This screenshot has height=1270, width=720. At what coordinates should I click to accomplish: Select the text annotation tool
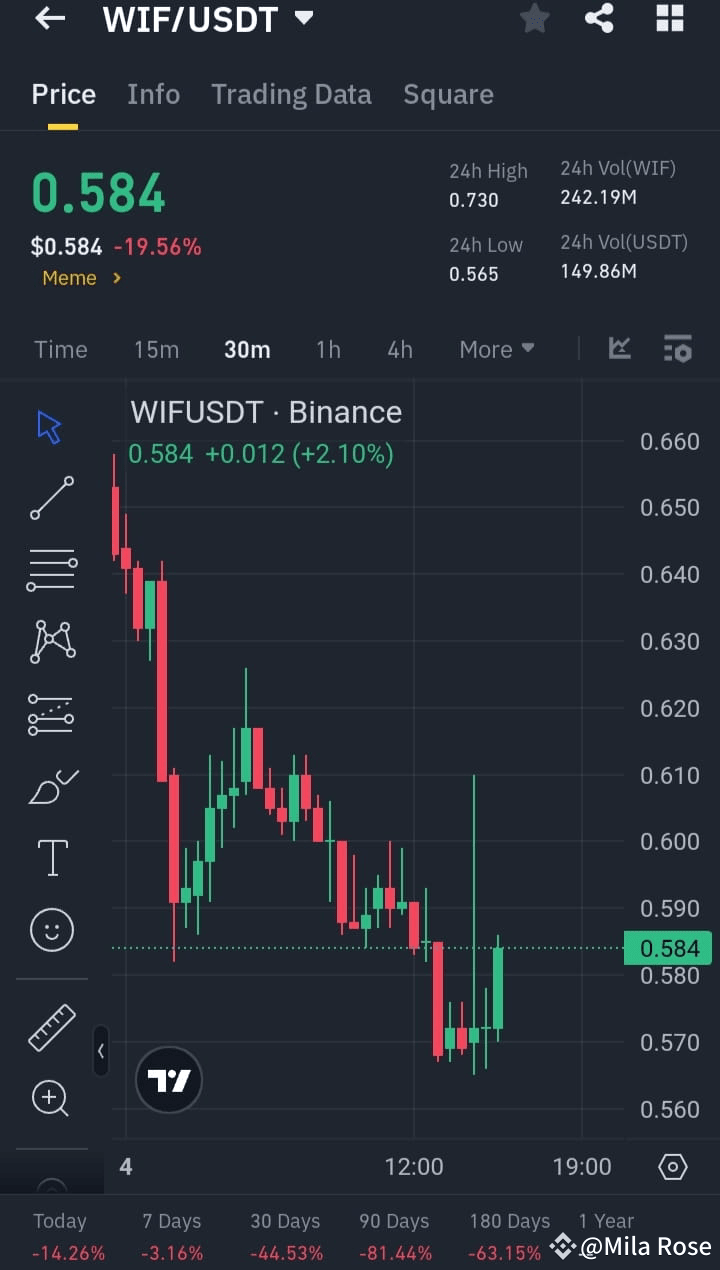point(51,857)
